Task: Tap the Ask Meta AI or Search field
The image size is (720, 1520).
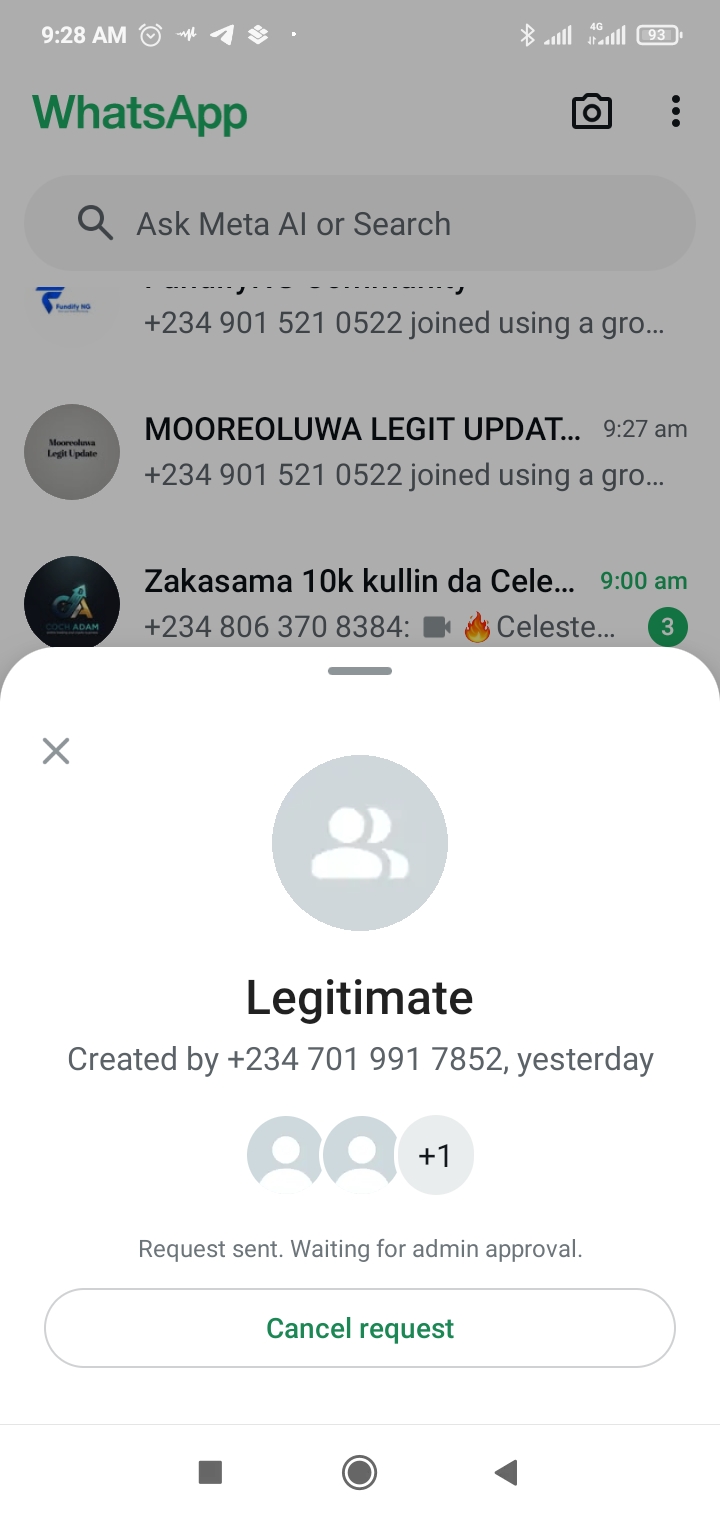Action: [360, 224]
